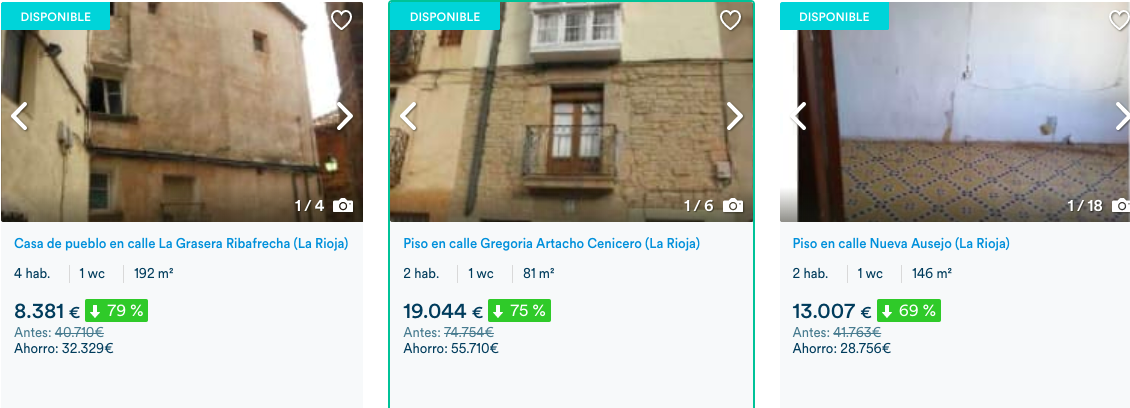Go to previous photo of Gregoria Artacho flat
Viewport: 1130px width, 408px height.
coord(408,116)
